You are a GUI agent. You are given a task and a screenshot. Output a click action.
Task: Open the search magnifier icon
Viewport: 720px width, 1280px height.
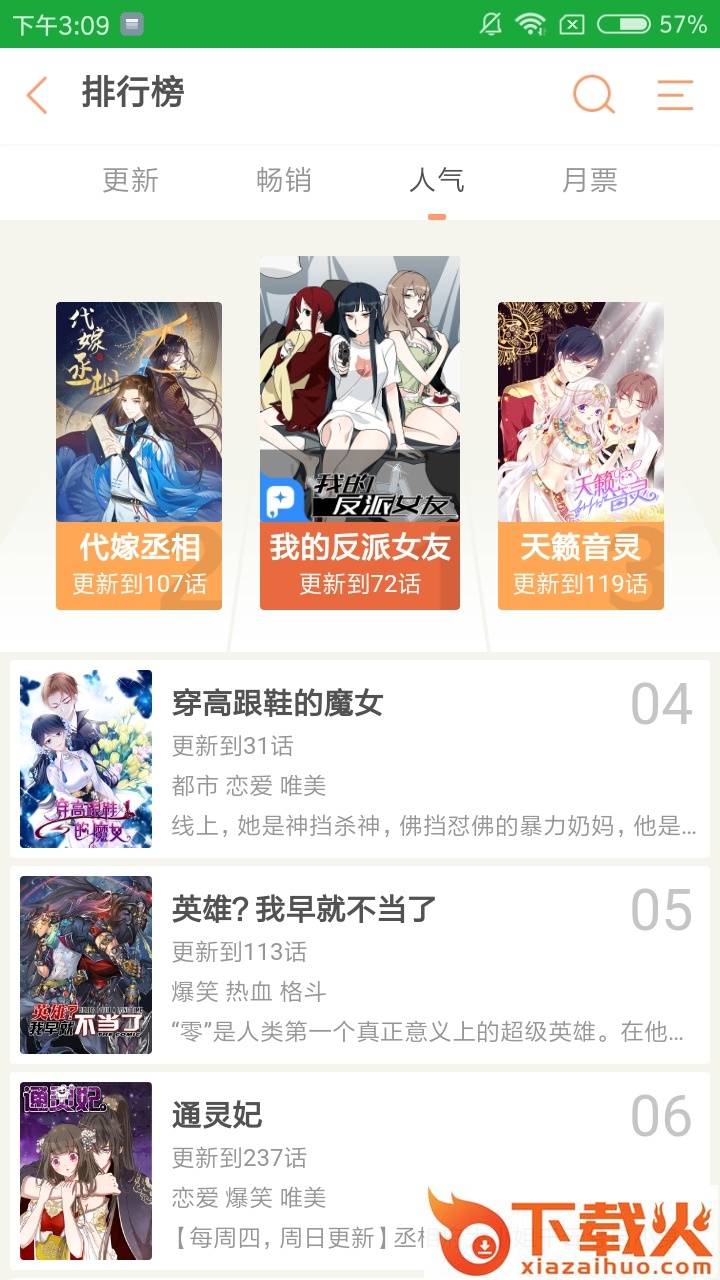(593, 95)
